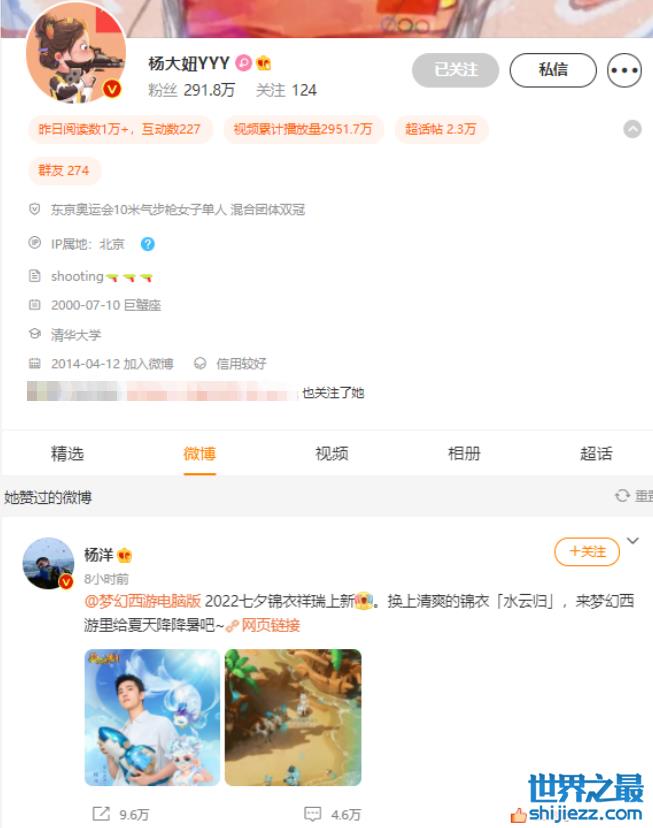Open the beach game image thumbnail
The height and width of the screenshot is (828, 653).
point(292,716)
